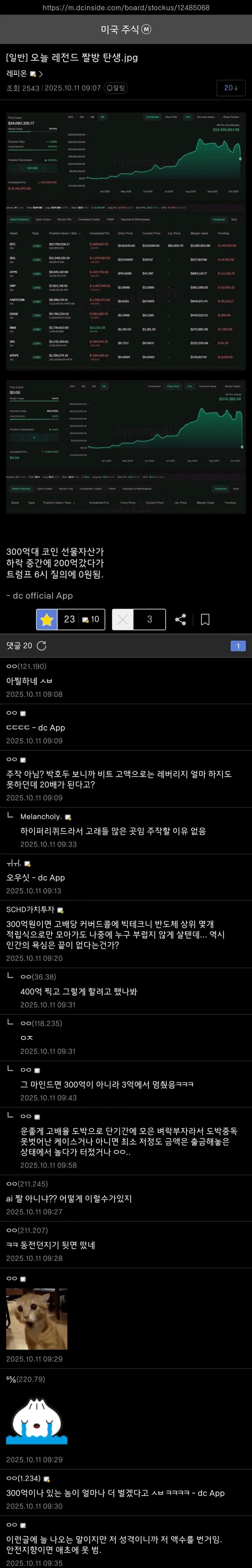Downvote the post with the X button

coord(123,619)
